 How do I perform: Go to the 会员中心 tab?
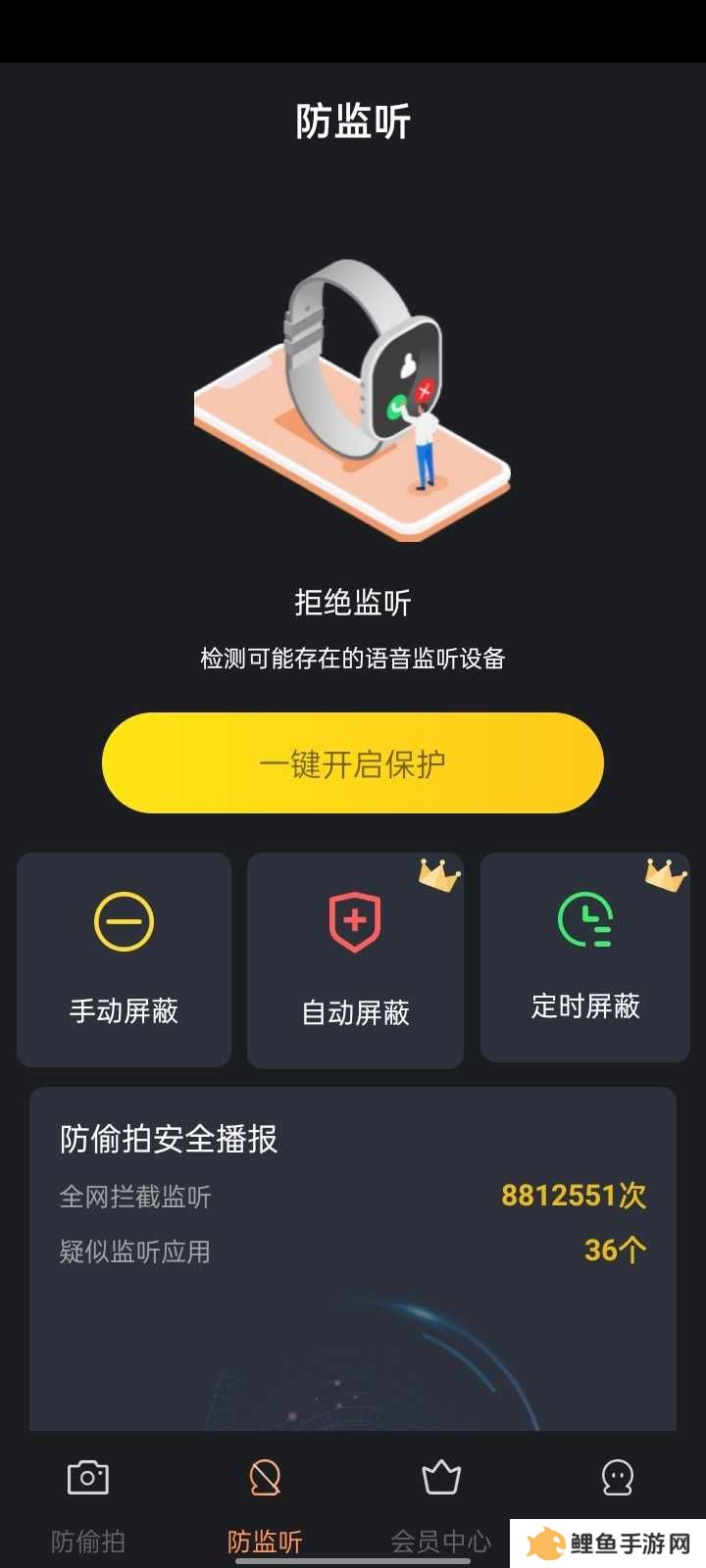tap(441, 1501)
